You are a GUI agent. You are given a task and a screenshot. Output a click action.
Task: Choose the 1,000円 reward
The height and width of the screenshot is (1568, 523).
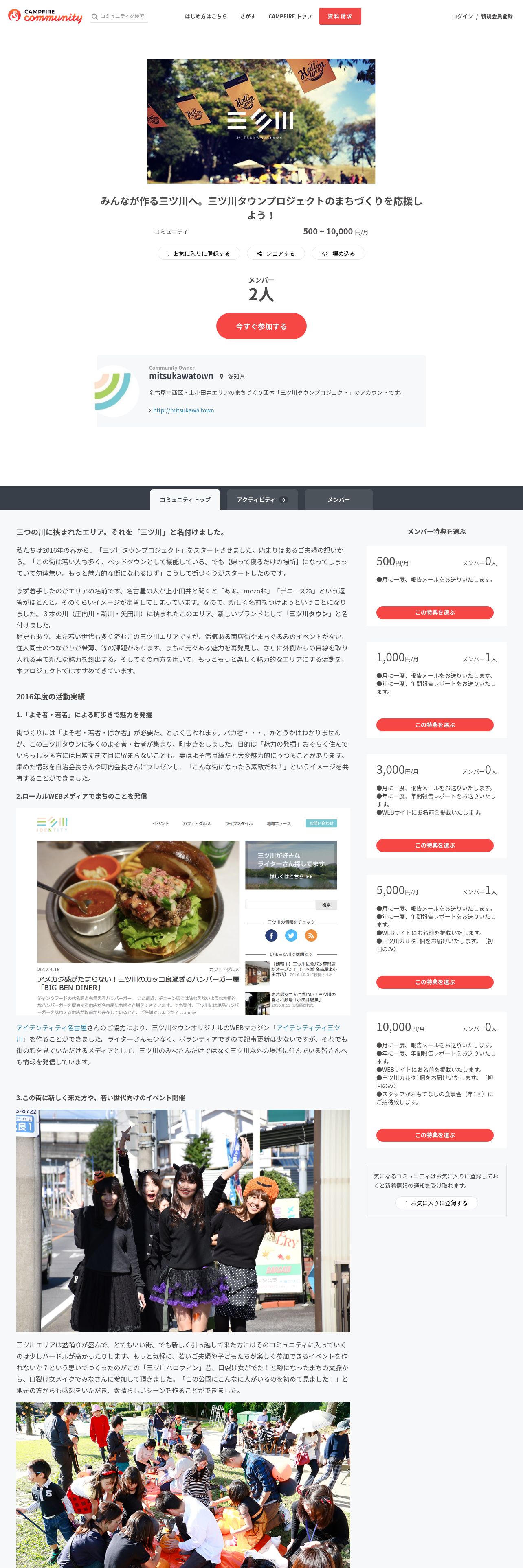click(435, 725)
